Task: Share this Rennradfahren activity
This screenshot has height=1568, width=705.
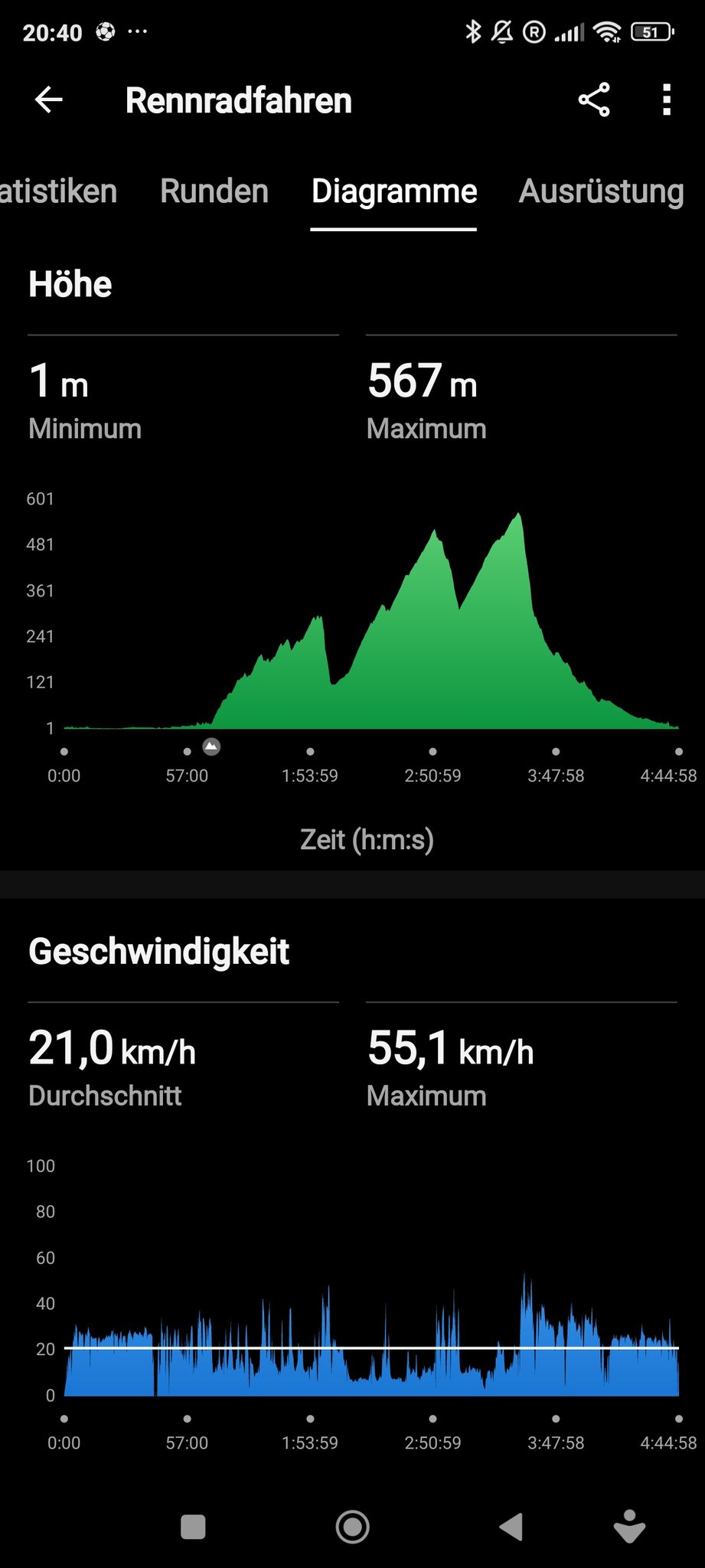Action: click(x=594, y=100)
